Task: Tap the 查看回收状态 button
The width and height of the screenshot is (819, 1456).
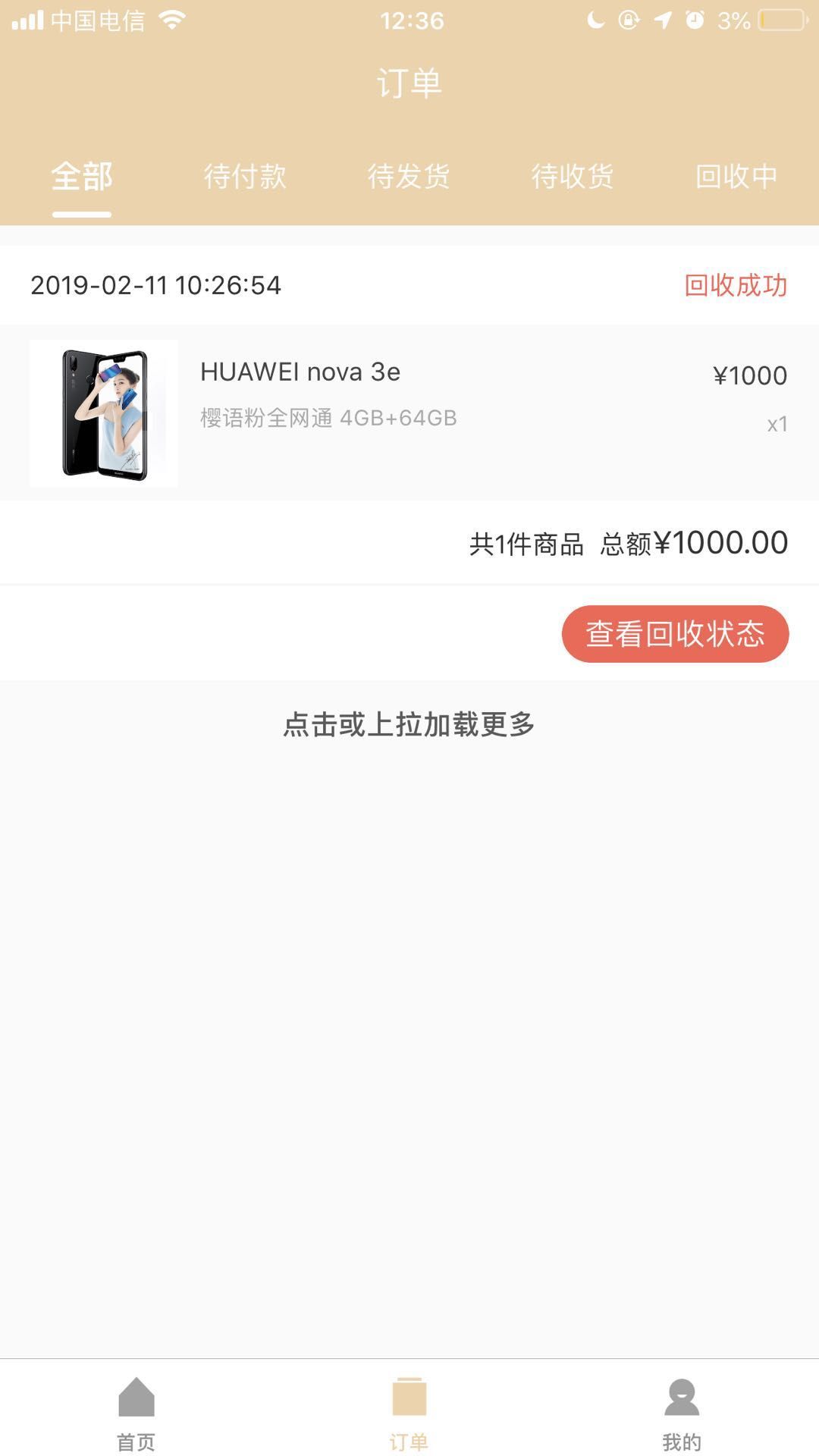Action: [675, 634]
